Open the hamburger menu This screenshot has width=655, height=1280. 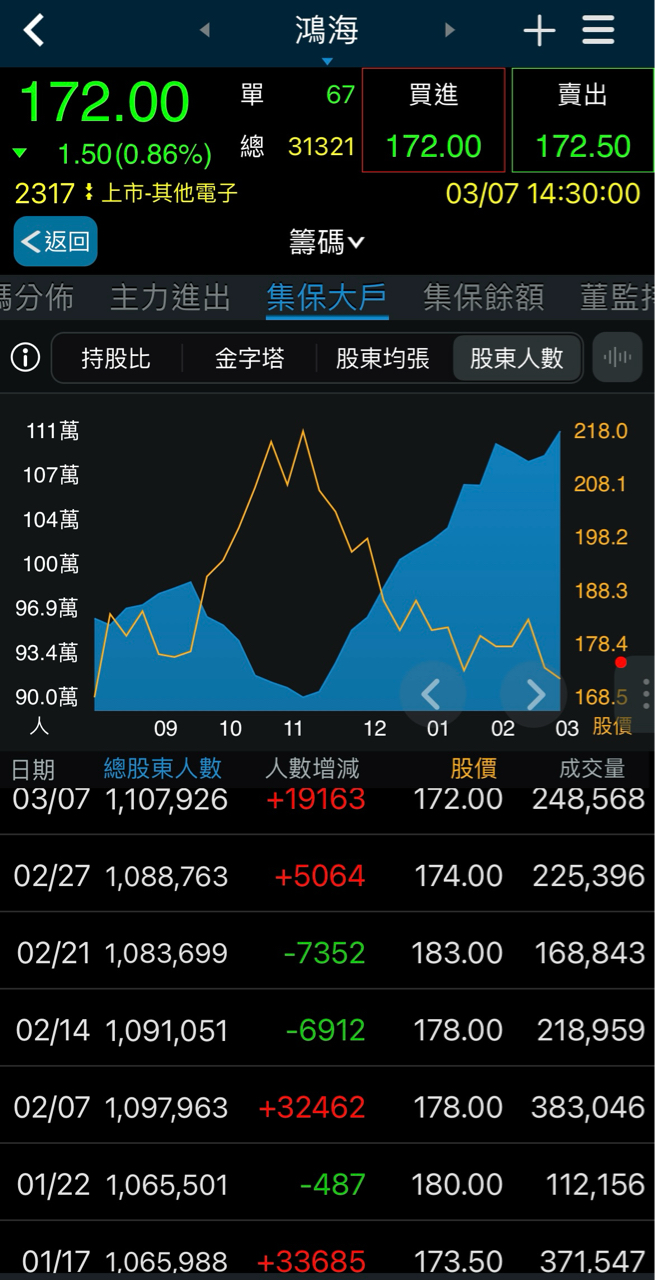click(x=598, y=31)
